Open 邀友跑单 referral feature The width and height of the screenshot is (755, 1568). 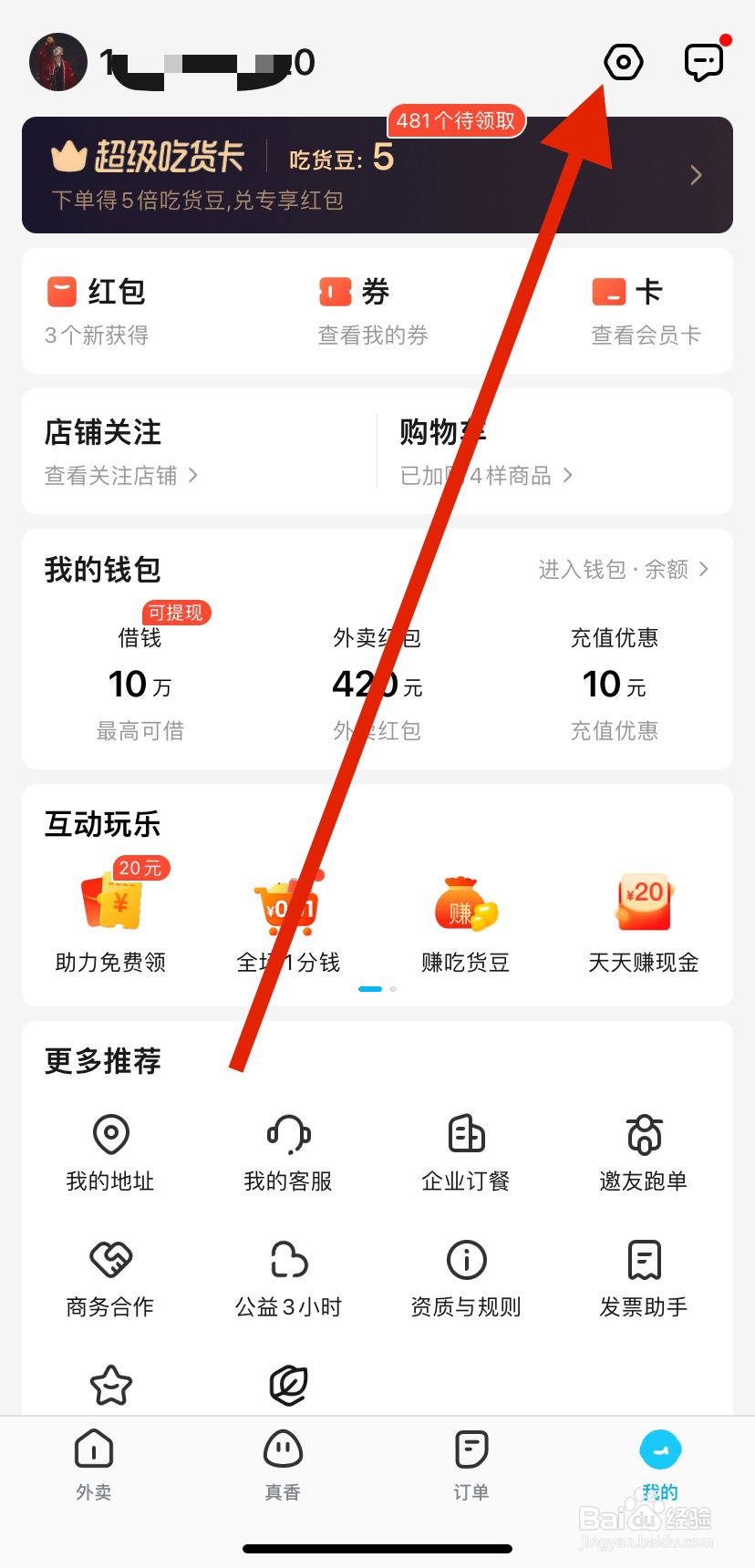(x=643, y=1151)
